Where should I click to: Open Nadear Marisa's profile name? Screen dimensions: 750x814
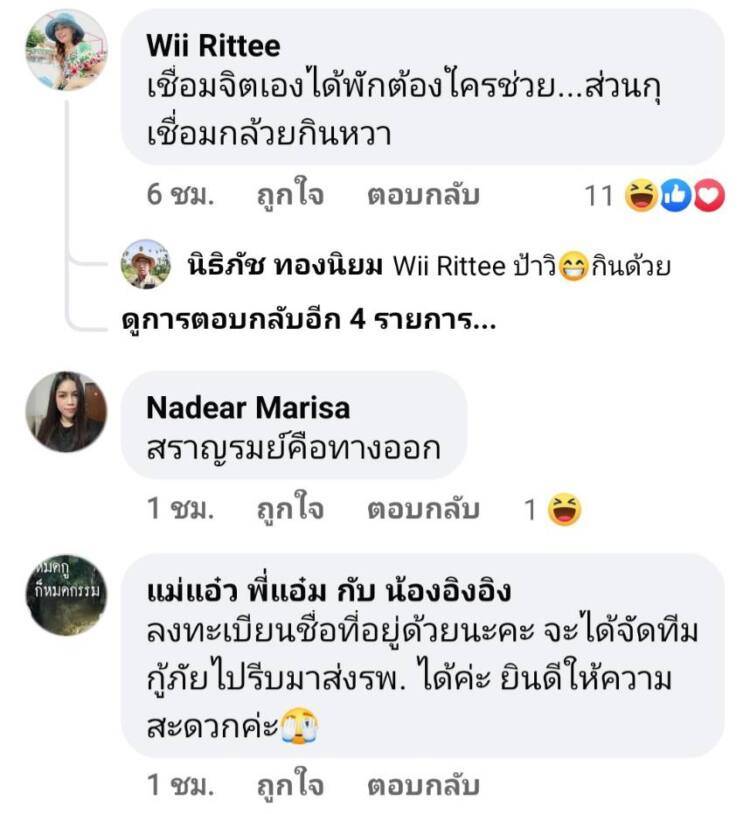(x=248, y=407)
